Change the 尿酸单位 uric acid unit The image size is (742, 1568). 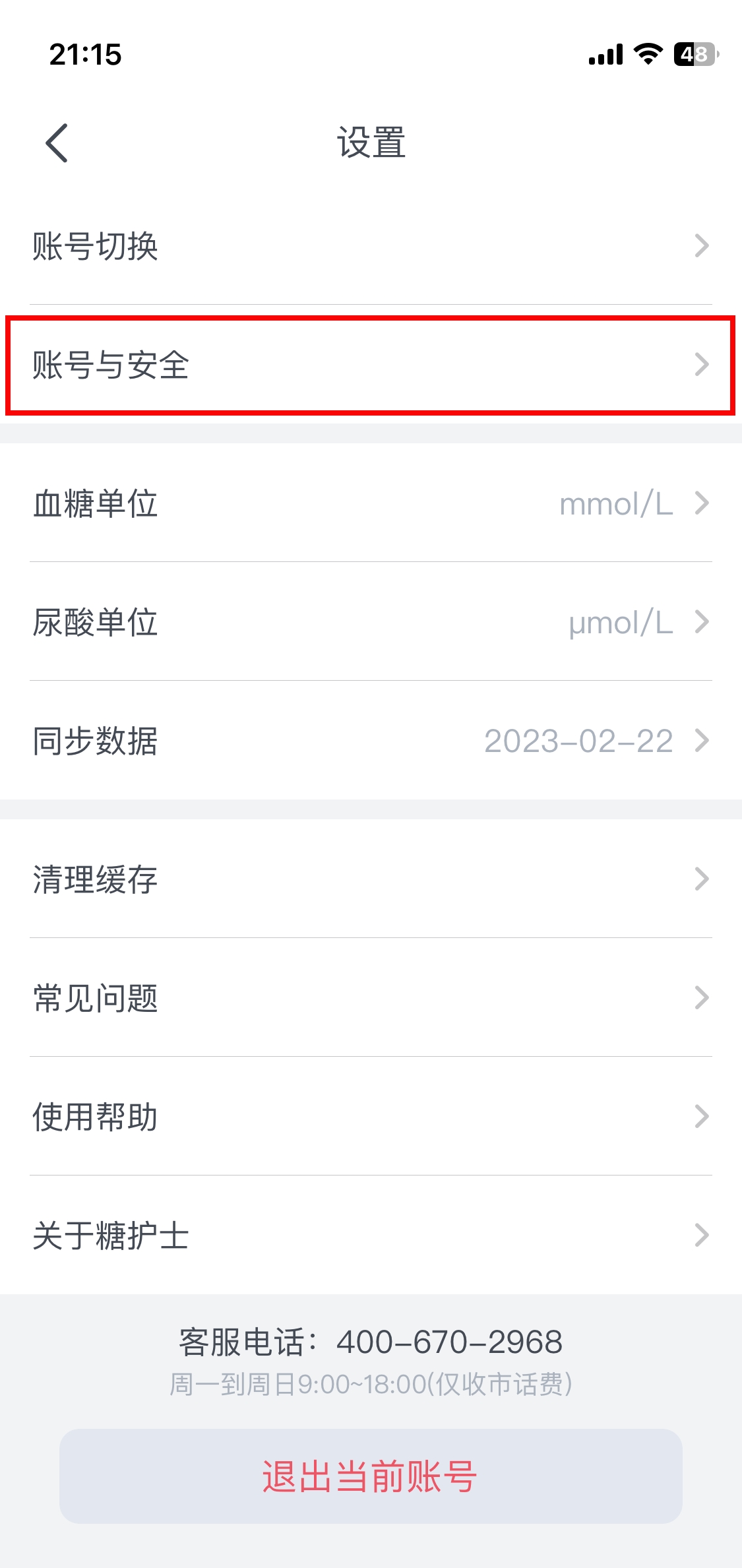[371, 621]
